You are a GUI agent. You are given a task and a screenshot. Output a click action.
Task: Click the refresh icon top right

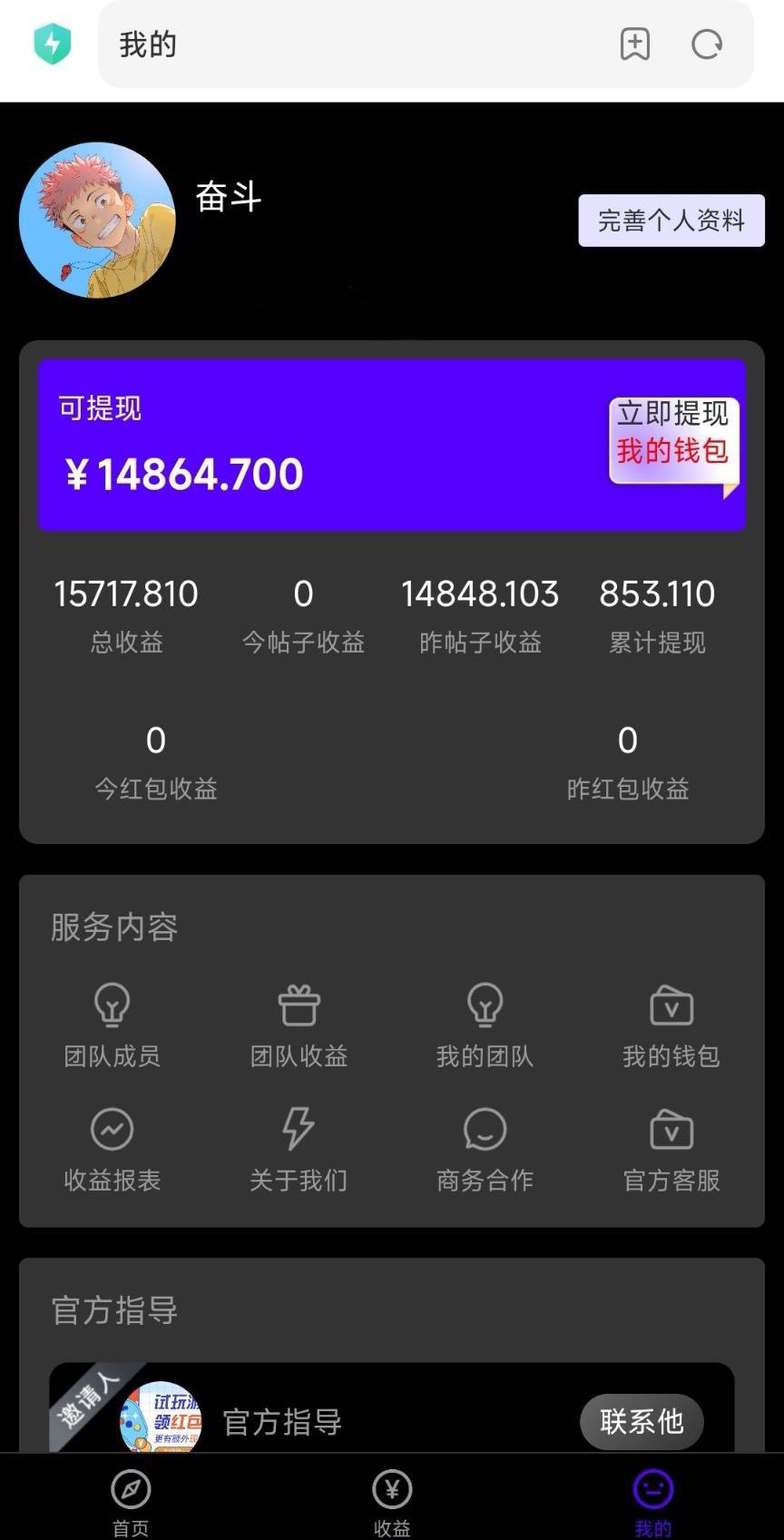pos(706,43)
